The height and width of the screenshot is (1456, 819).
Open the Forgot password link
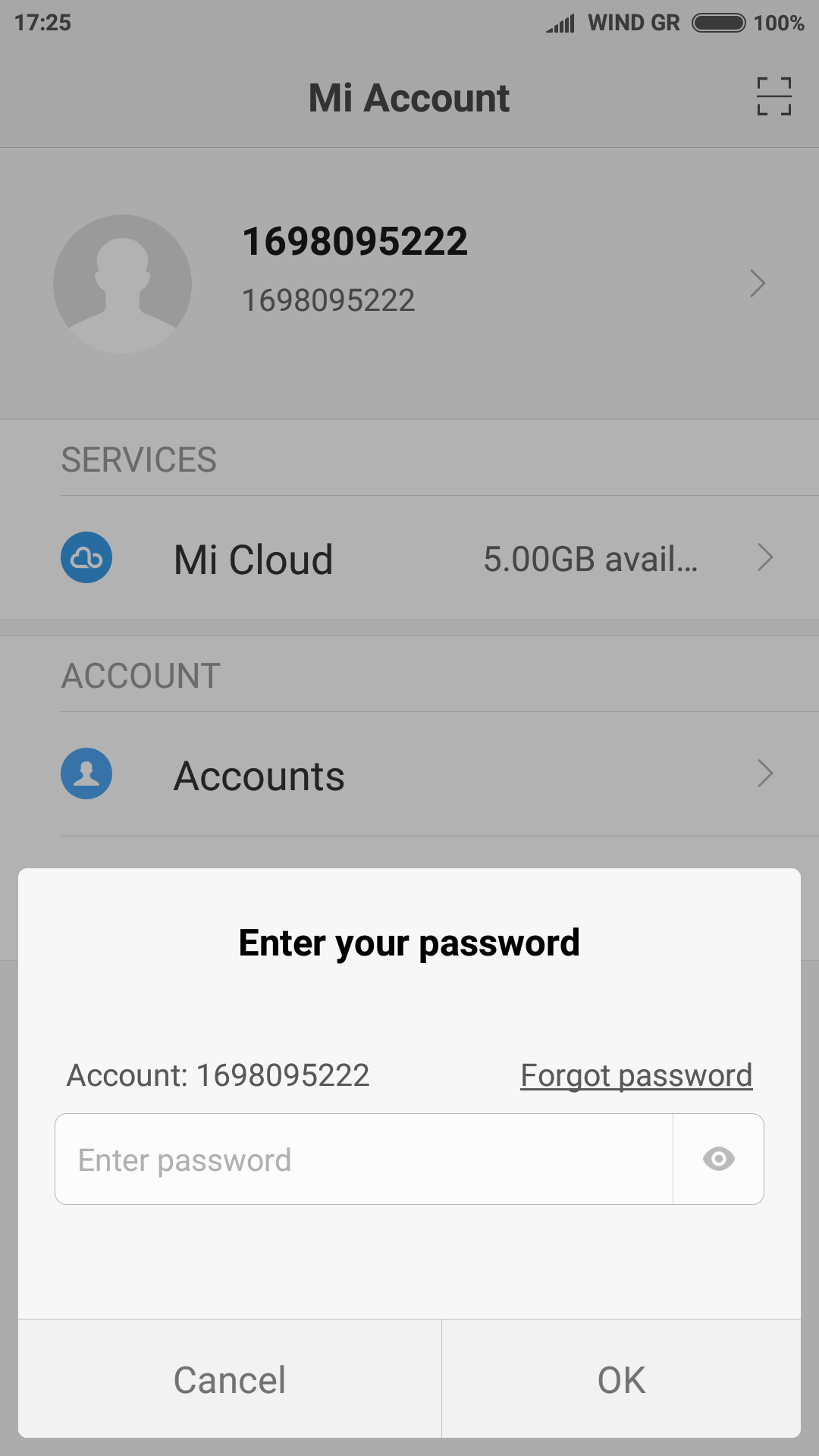coord(635,1075)
